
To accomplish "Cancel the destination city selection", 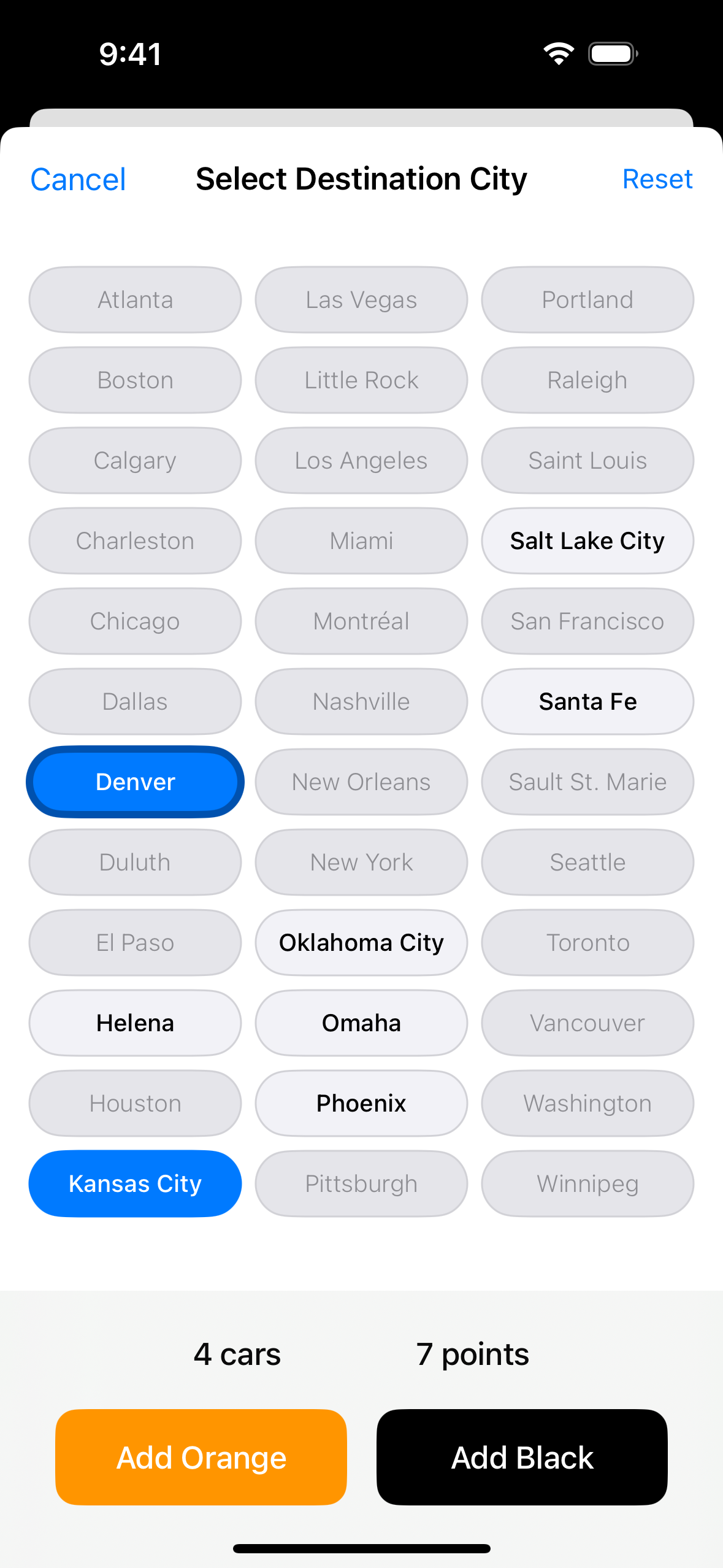I will 78,180.
